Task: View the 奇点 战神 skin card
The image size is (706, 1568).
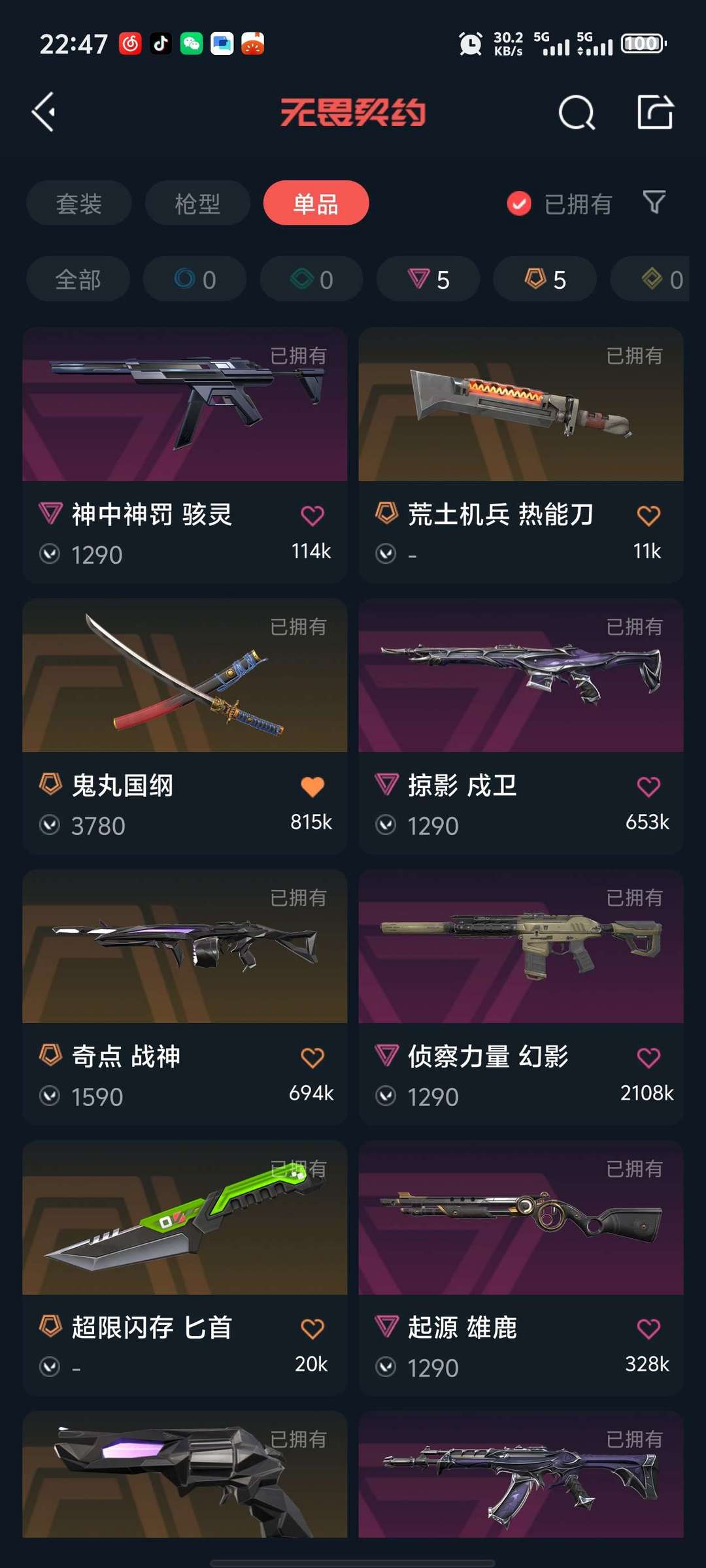Action: click(184, 947)
